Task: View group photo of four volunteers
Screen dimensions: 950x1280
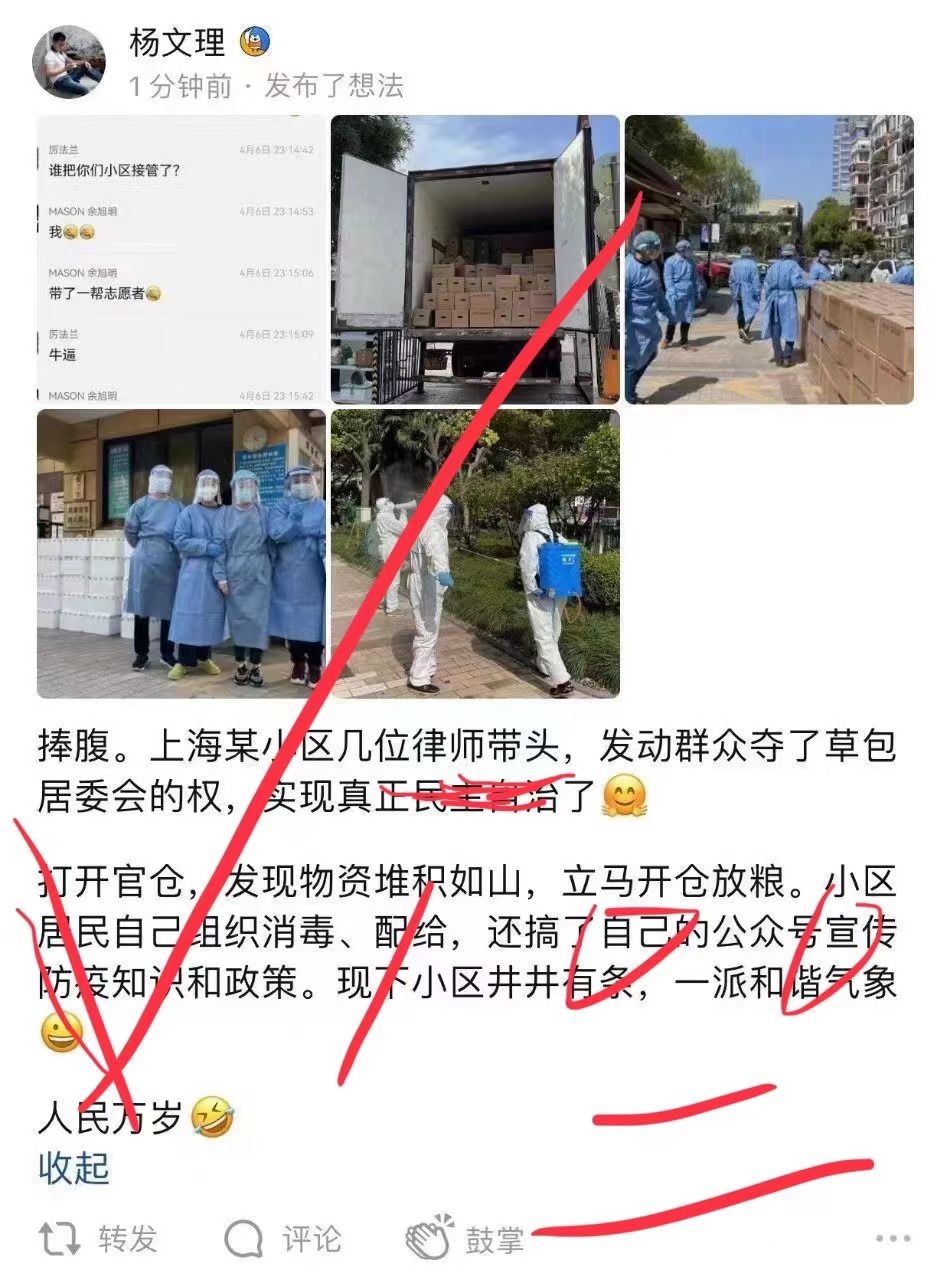Action: (x=181, y=553)
